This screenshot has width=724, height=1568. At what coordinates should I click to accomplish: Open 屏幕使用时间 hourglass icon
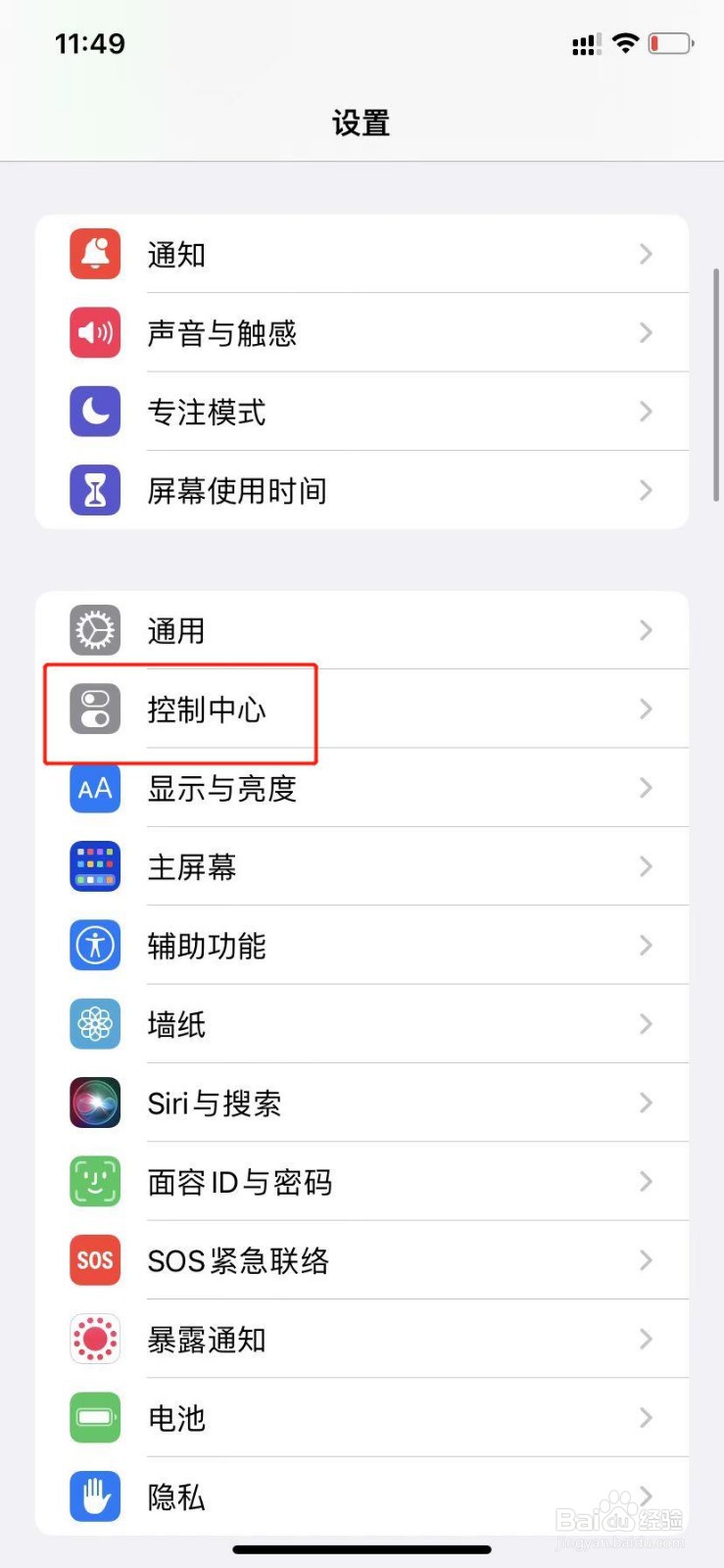coord(94,490)
